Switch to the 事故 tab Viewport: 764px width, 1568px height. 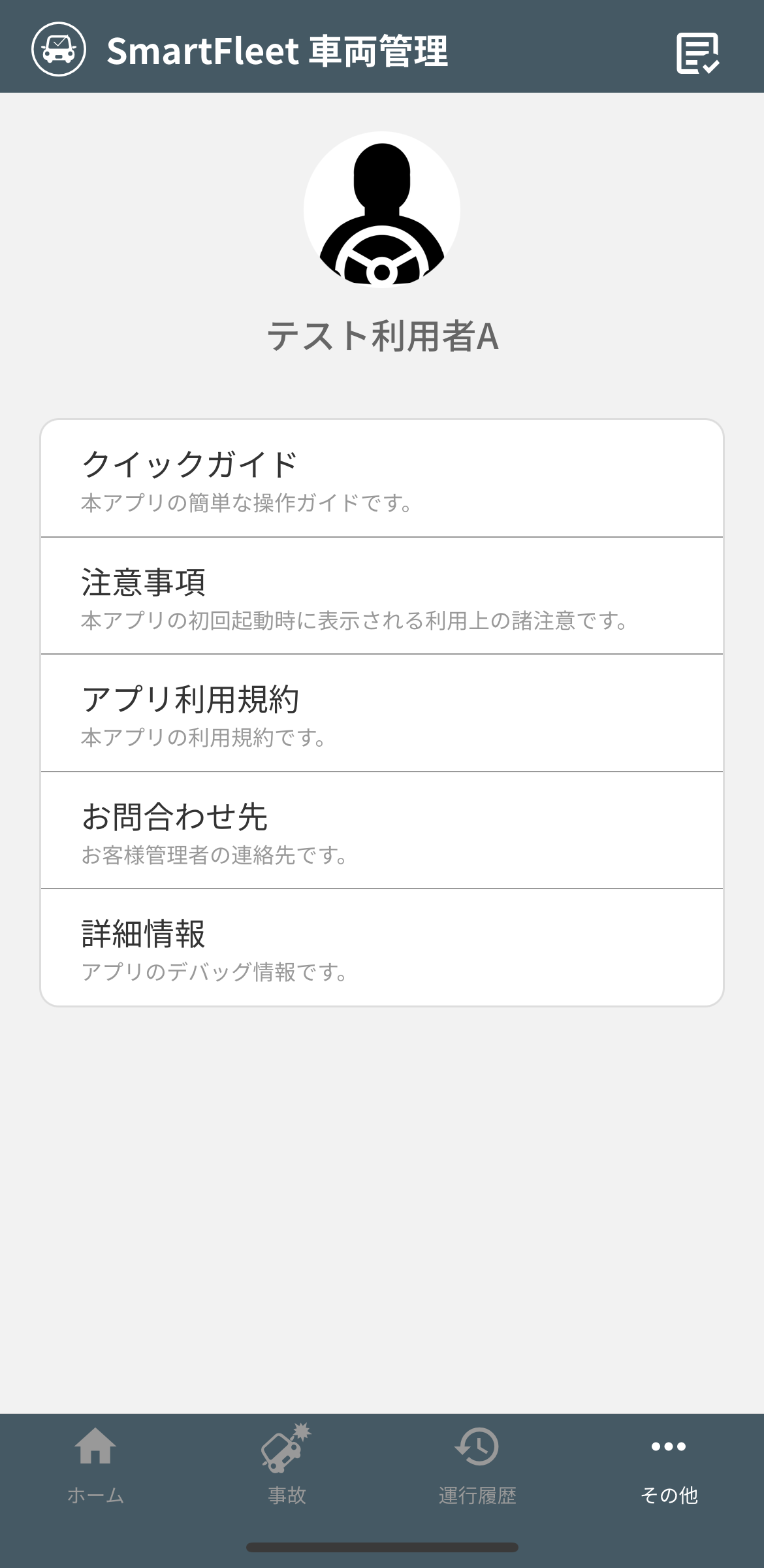tap(287, 1467)
